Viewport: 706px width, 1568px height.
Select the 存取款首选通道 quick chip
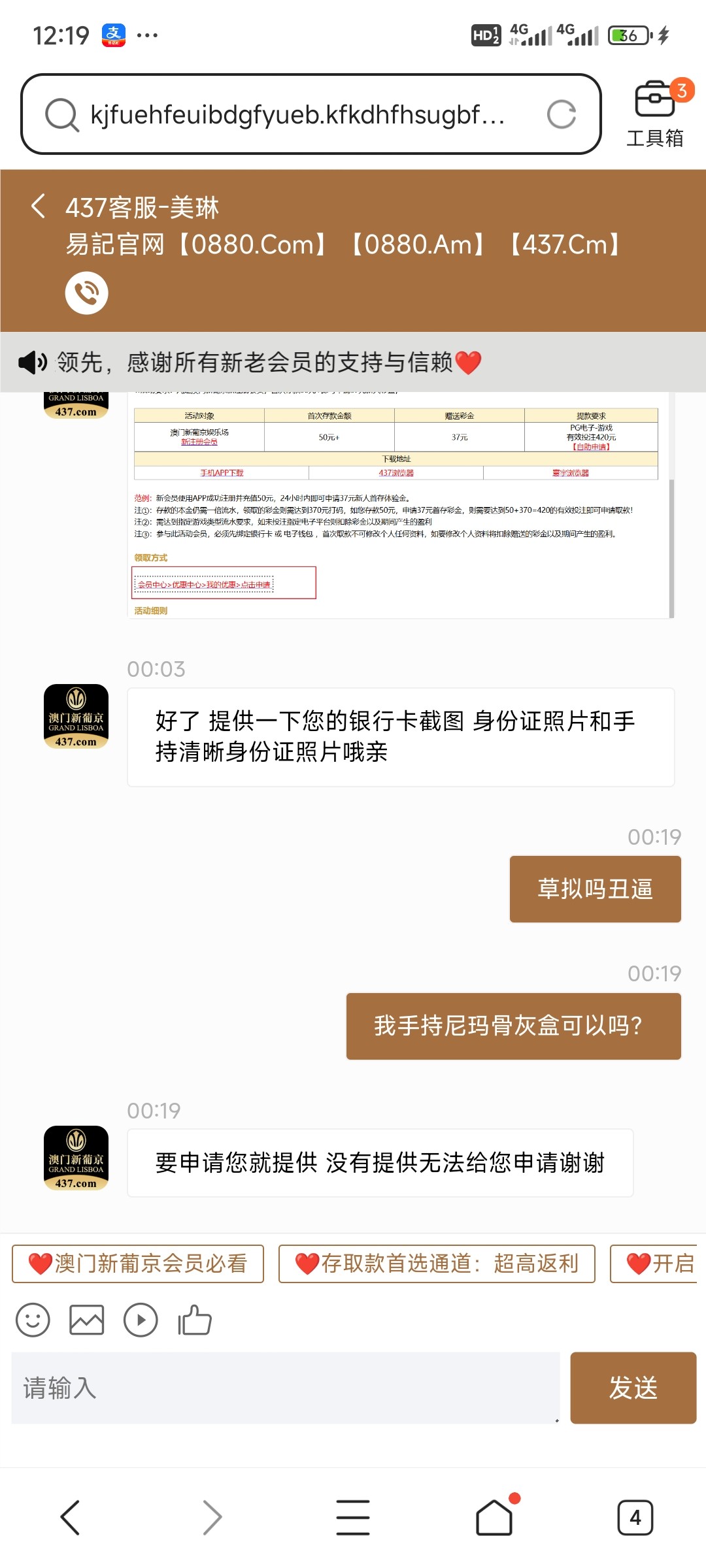[x=437, y=1264]
